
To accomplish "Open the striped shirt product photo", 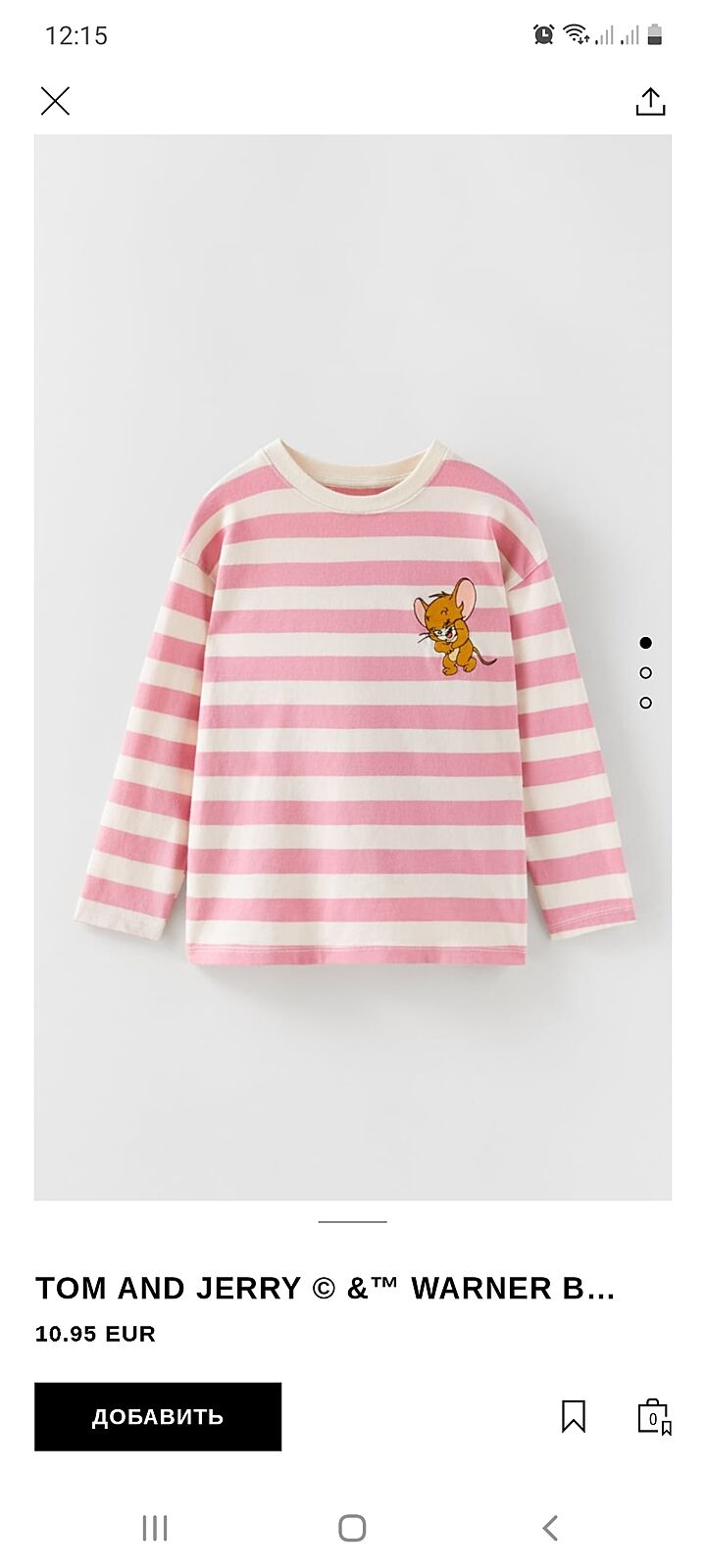I will click(353, 666).
